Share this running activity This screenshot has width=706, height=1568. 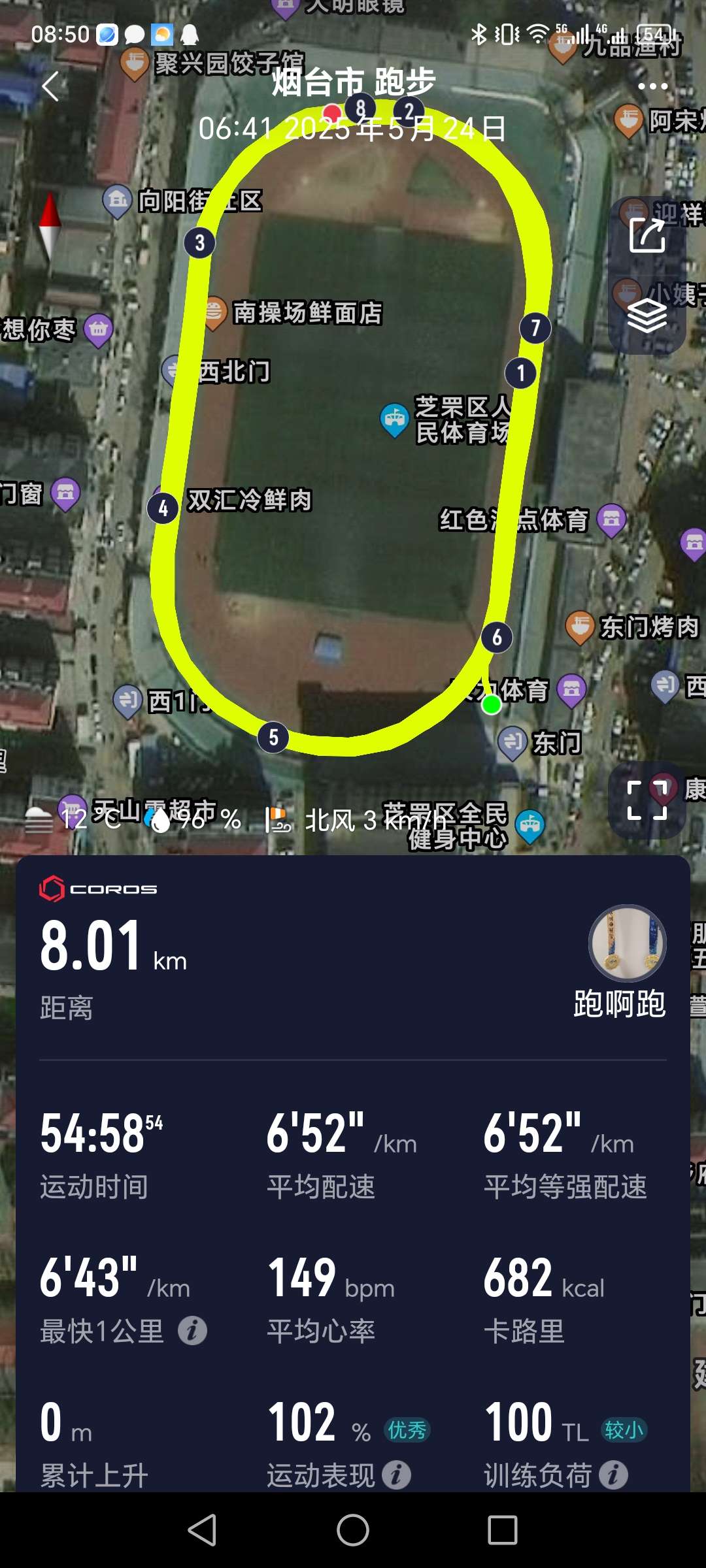[647, 236]
